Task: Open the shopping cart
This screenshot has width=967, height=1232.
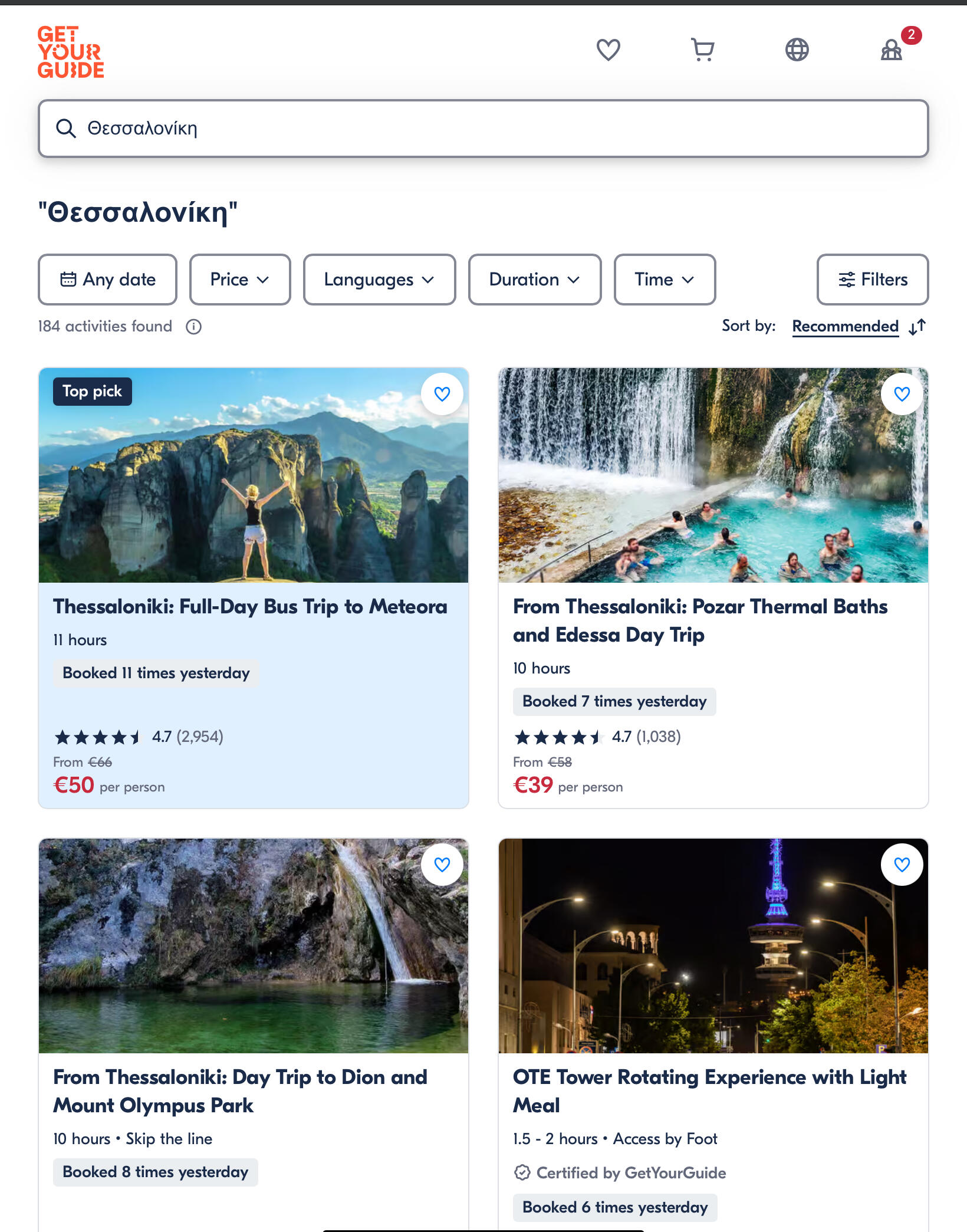Action: pos(702,50)
